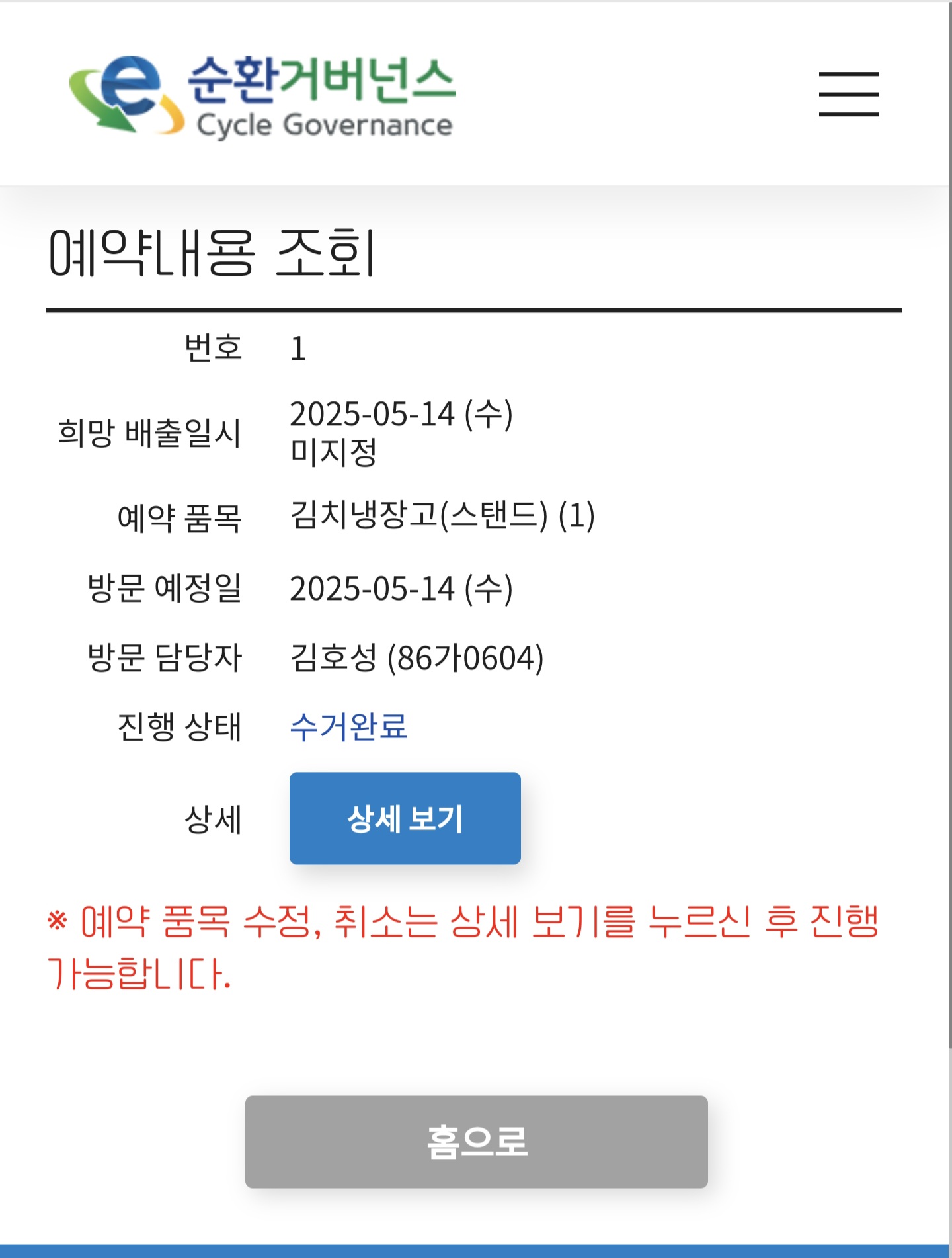Image resolution: width=952 pixels, height=1258 pixels.
Task: Open the hamburger menu
Action: [849, 94]
